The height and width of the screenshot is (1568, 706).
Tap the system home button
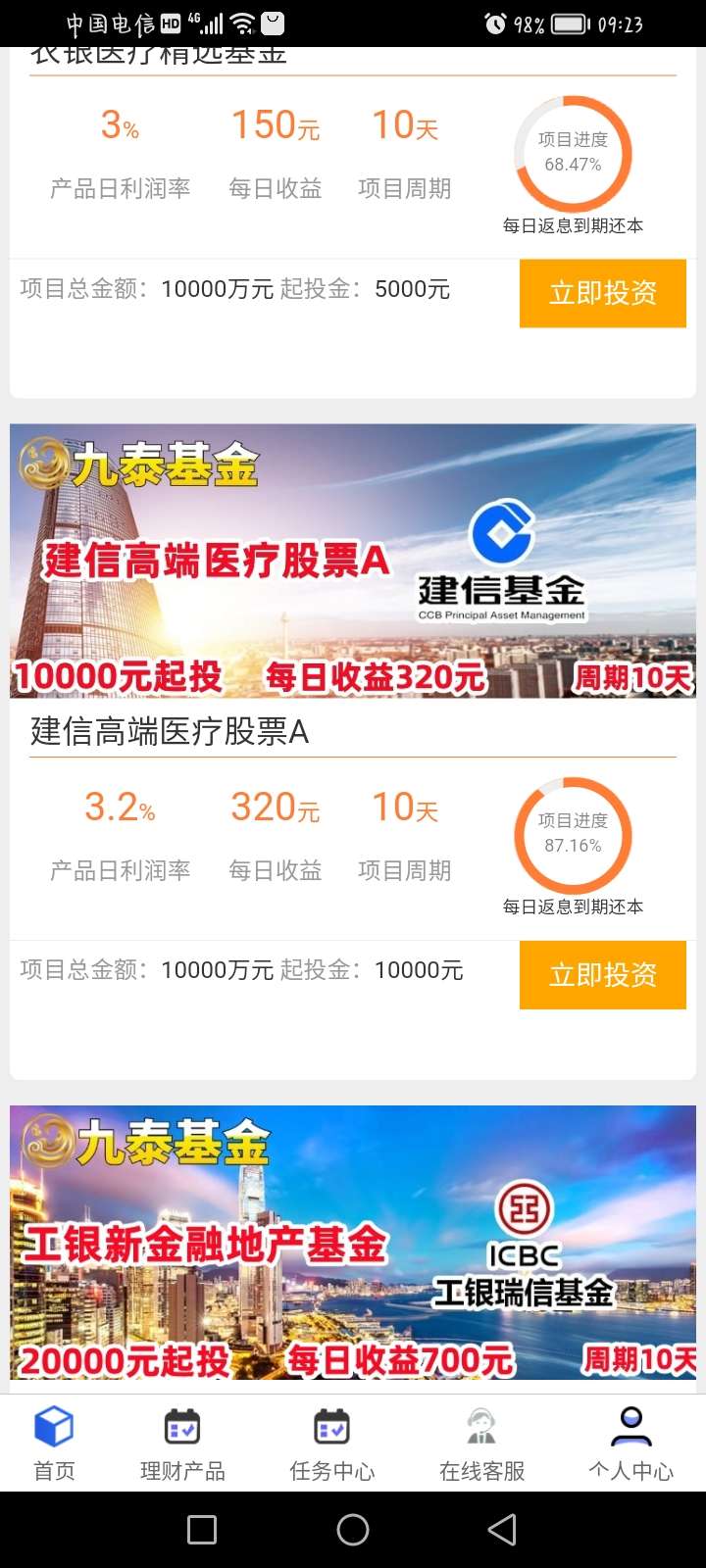click(x=353, y=1530)
